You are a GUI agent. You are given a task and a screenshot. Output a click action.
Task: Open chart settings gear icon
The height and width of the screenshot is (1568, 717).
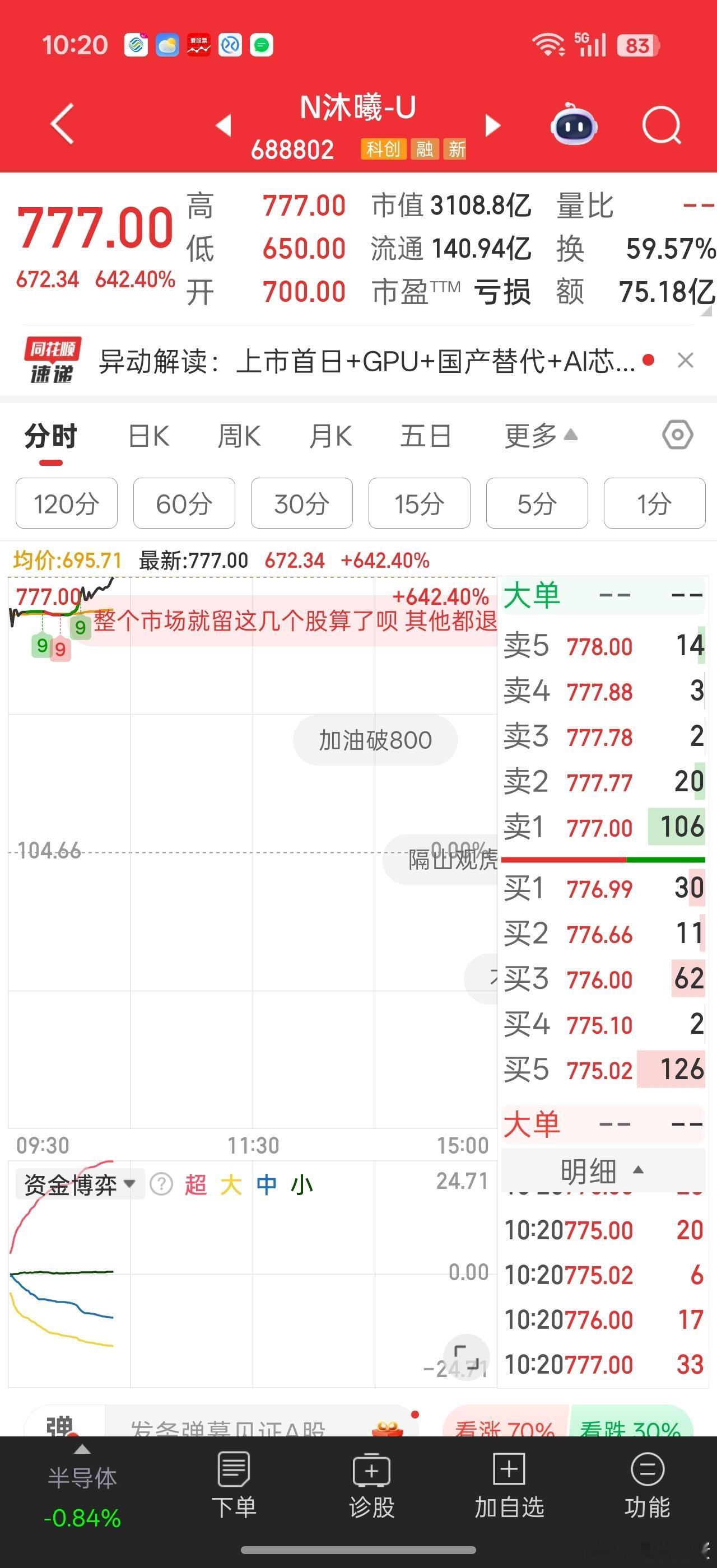[x=677, y=435]
